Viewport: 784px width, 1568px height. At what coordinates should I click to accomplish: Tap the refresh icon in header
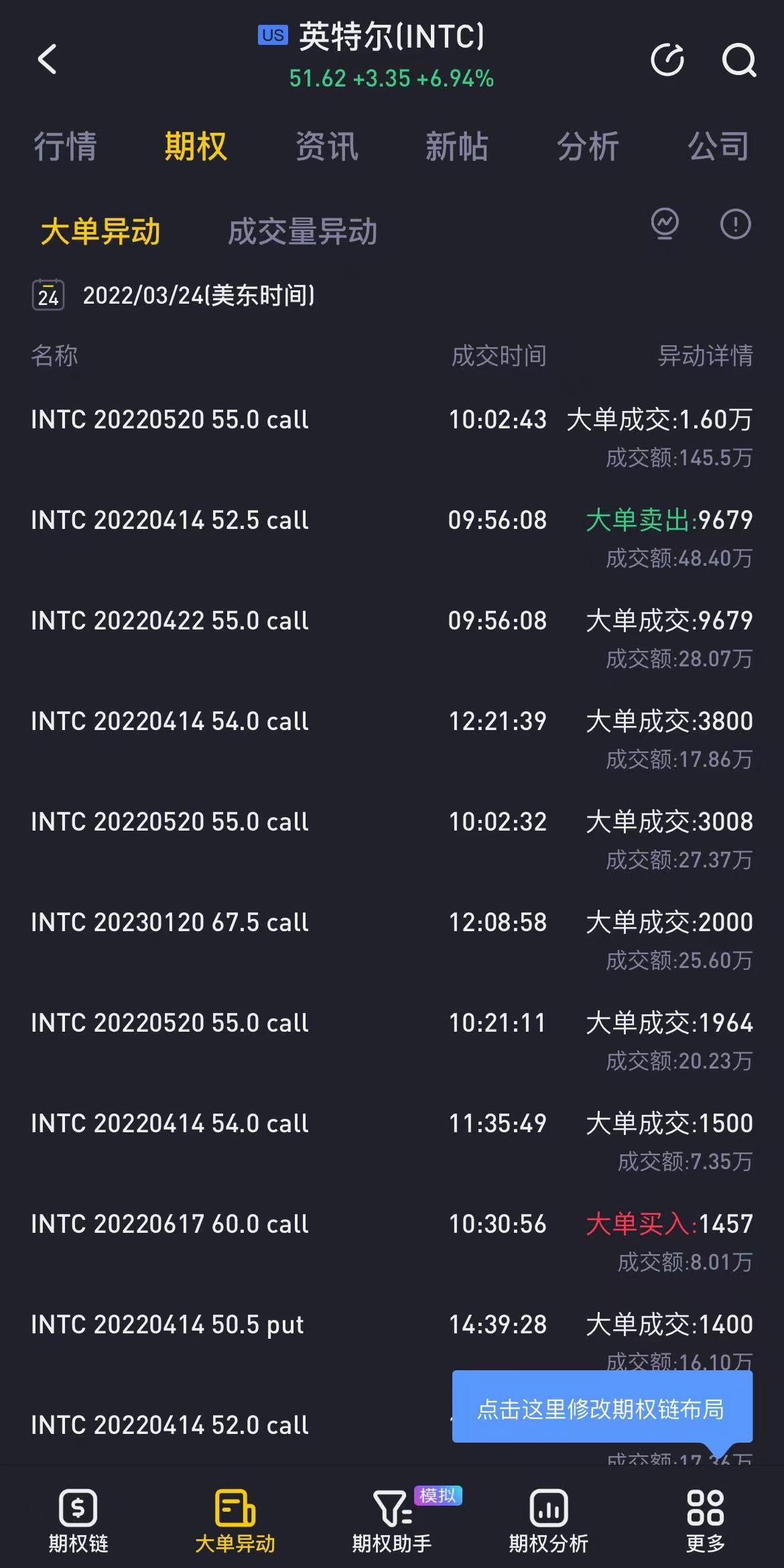pyautogui.click(x=667, y=60)
